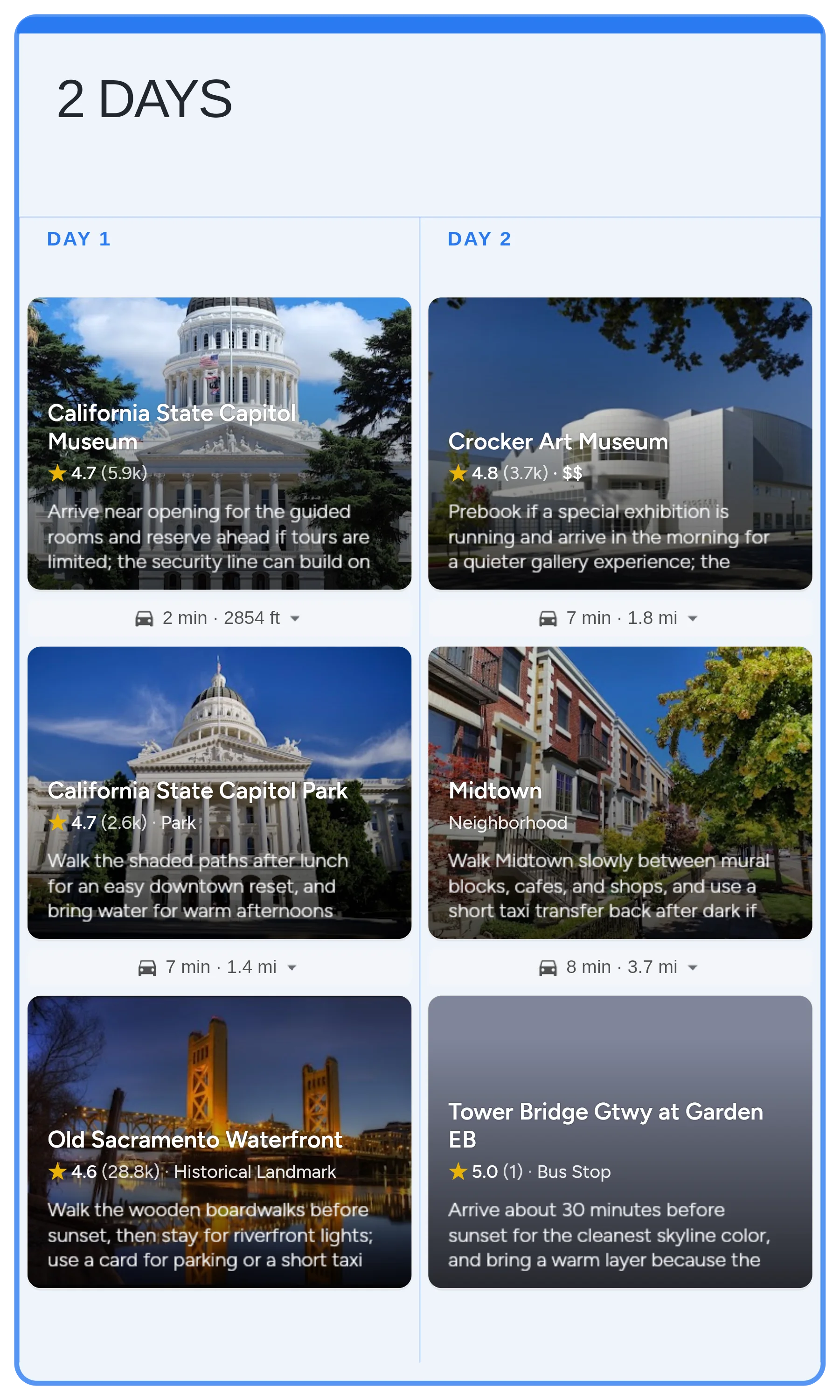Viewport: 840px width, 1400px height.
Task: Open Old Sacramento Waterfront card
Action: (219, 1141)
